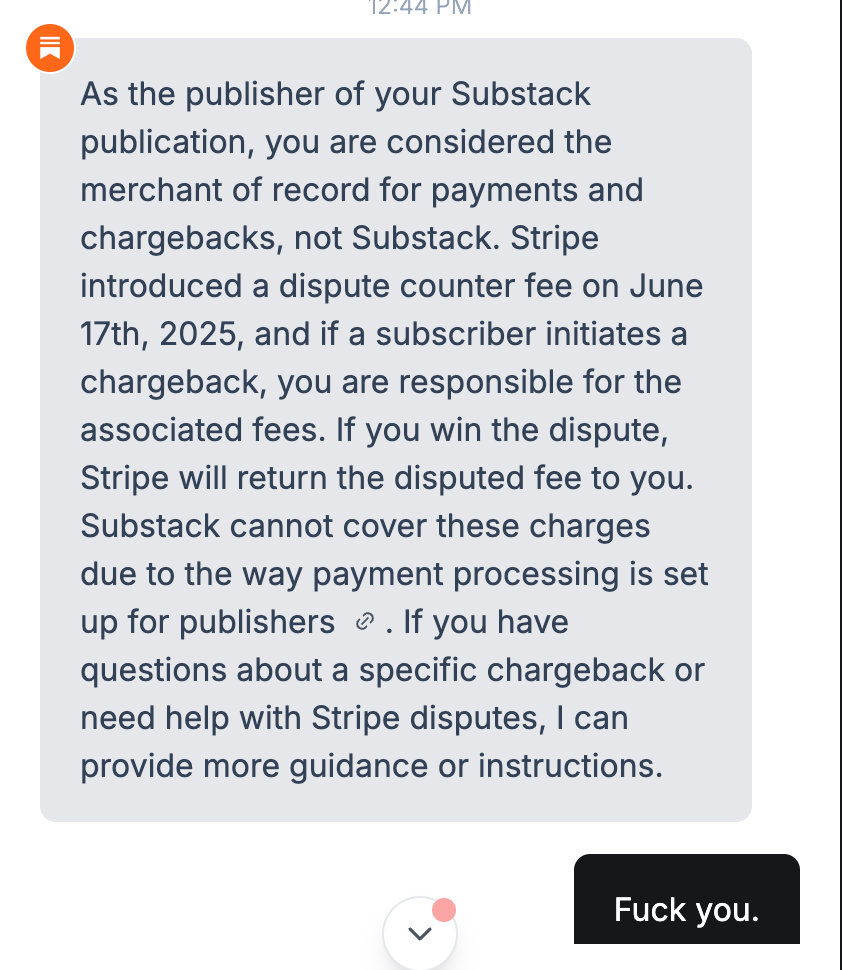This screenshot has width=842, height=970.
Task: Jump to latest message with down chevron
Action: [x=420, y=933]
